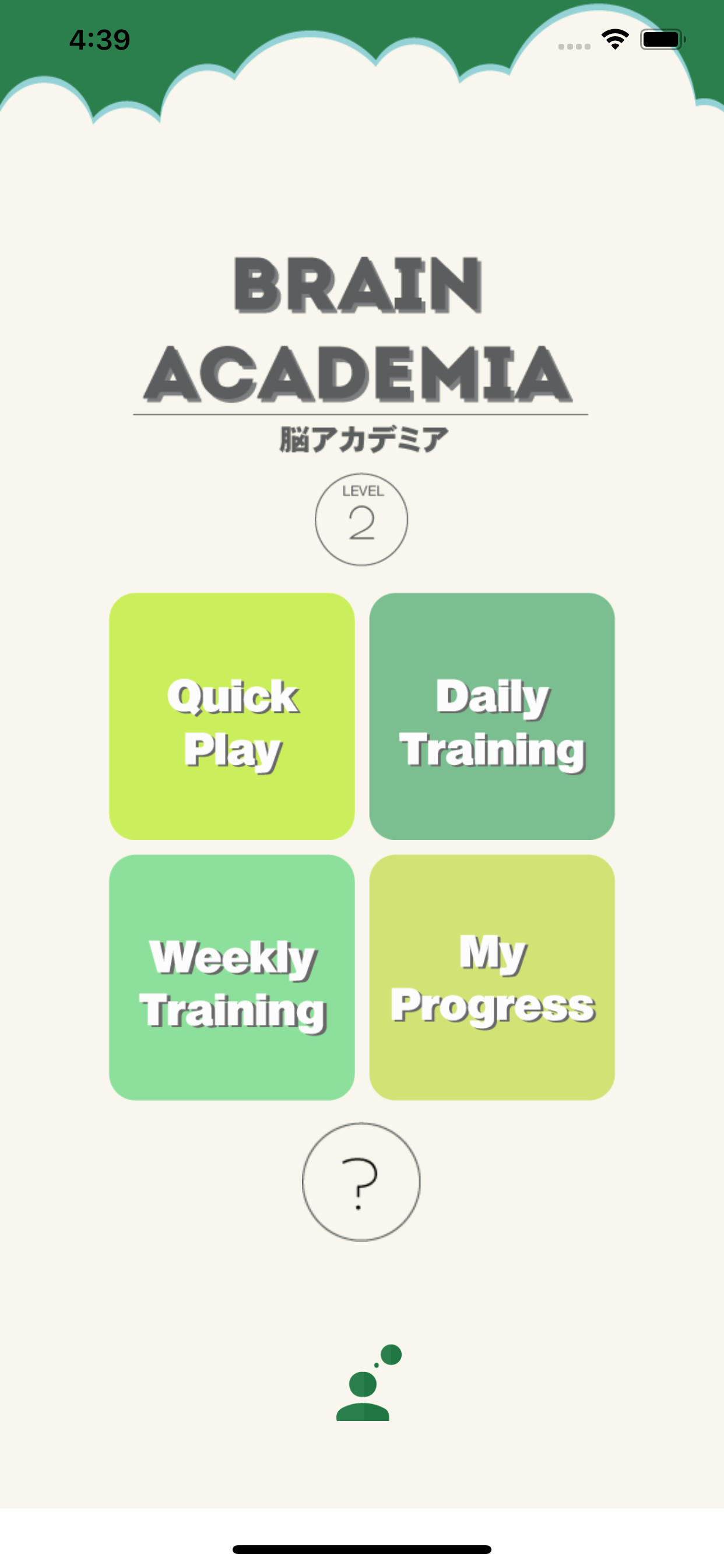
Task: View My Progress
Action: (x=491, y=978)
